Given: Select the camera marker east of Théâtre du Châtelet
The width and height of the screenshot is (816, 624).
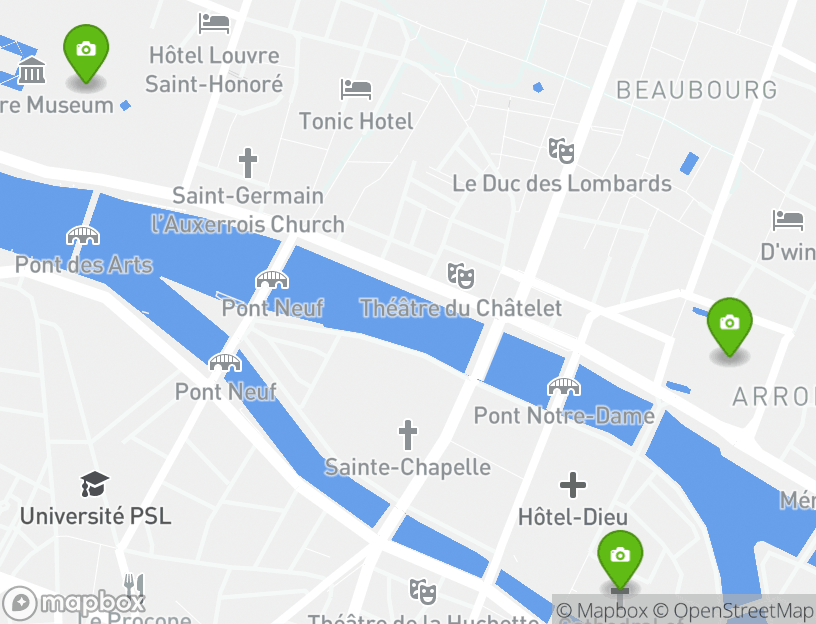Looking at the screenshot, I should 729,324.
